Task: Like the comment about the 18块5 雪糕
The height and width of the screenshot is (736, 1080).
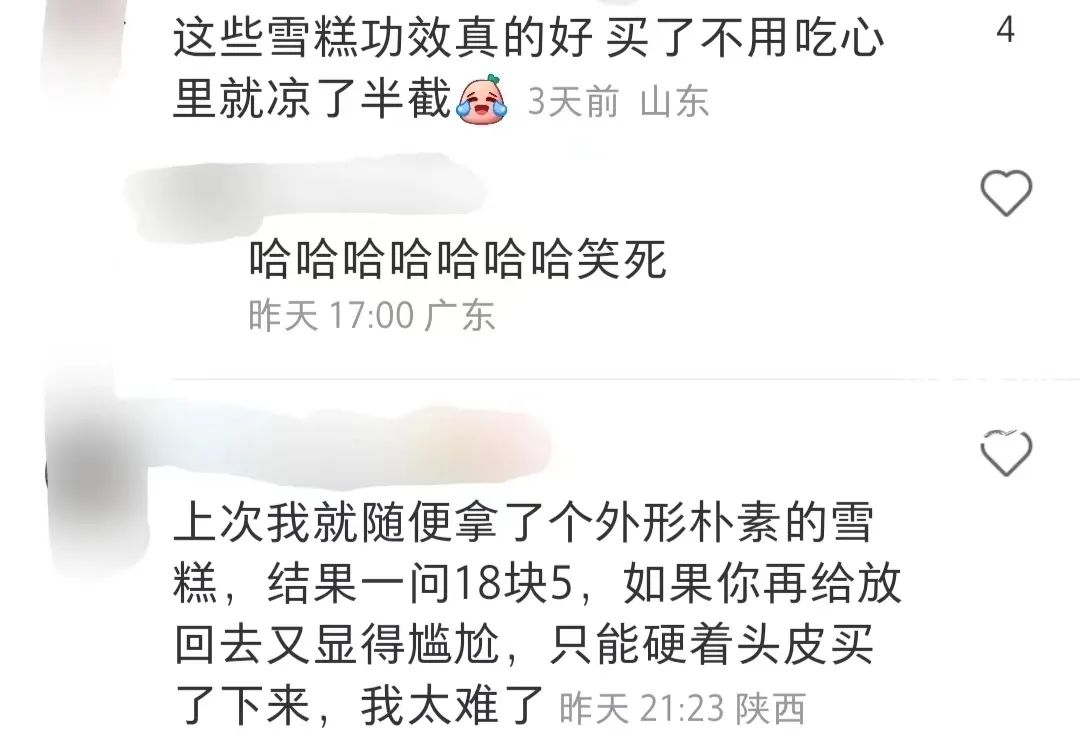Action: (1005, 453)
